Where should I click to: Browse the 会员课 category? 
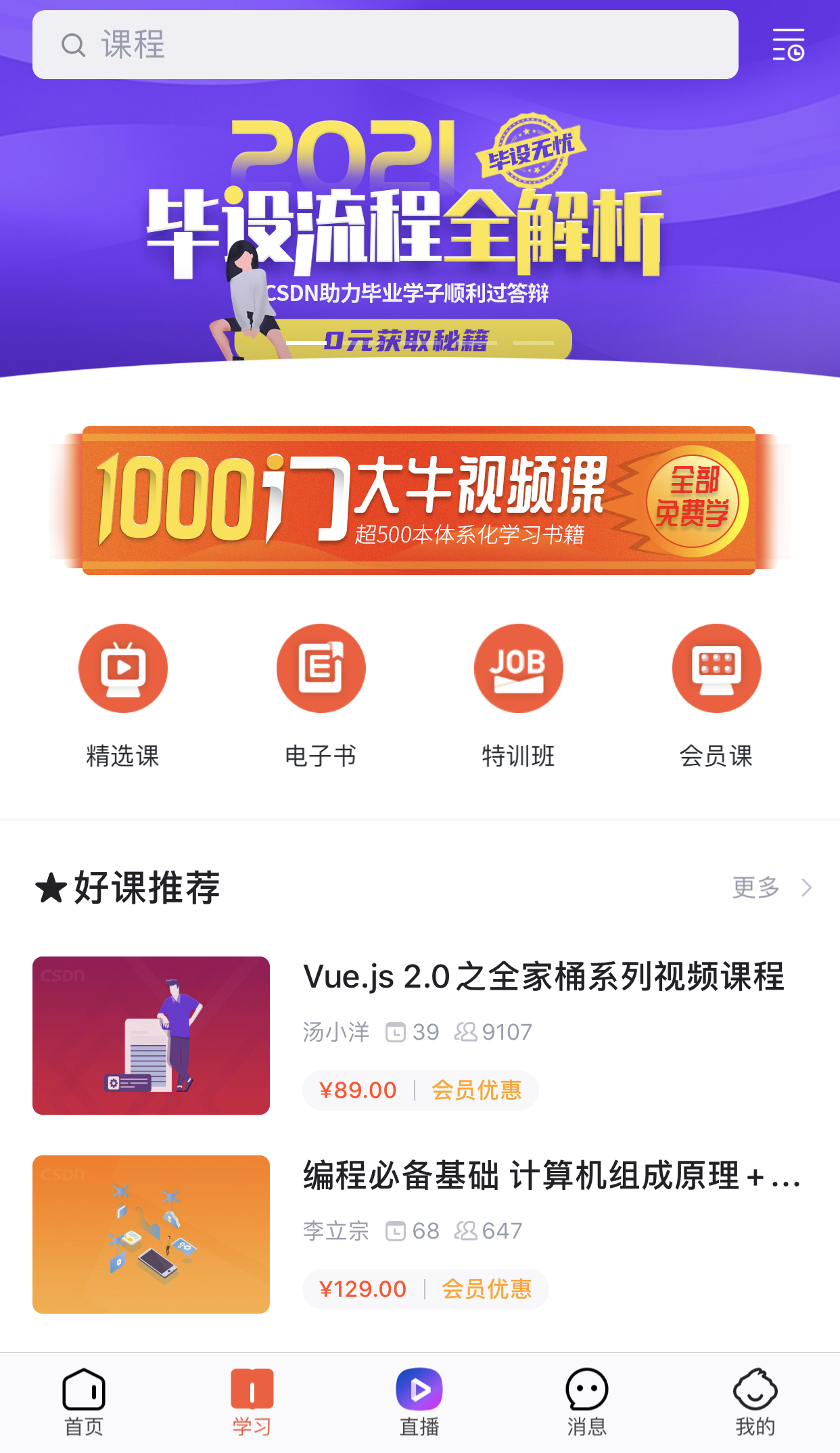tap(716, 695)
